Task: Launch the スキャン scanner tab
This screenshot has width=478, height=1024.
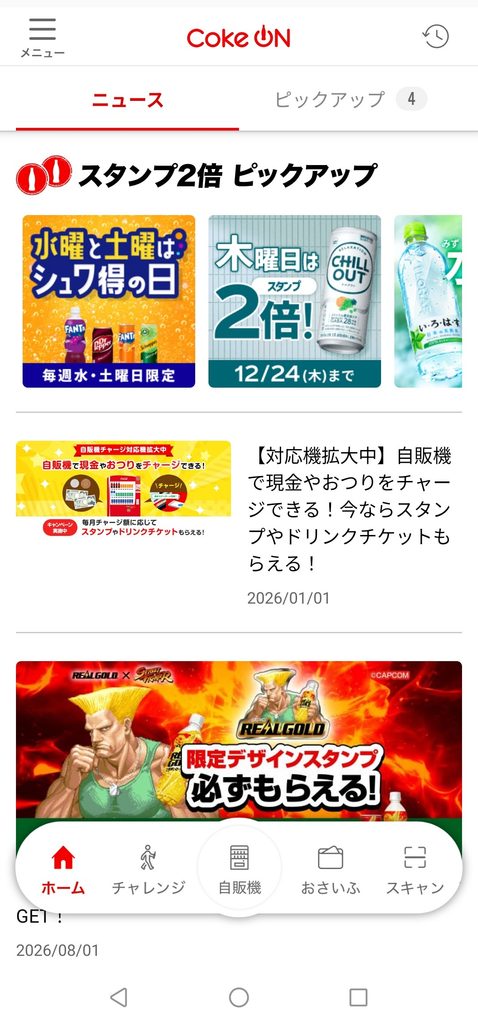Action: click(415, 870)
